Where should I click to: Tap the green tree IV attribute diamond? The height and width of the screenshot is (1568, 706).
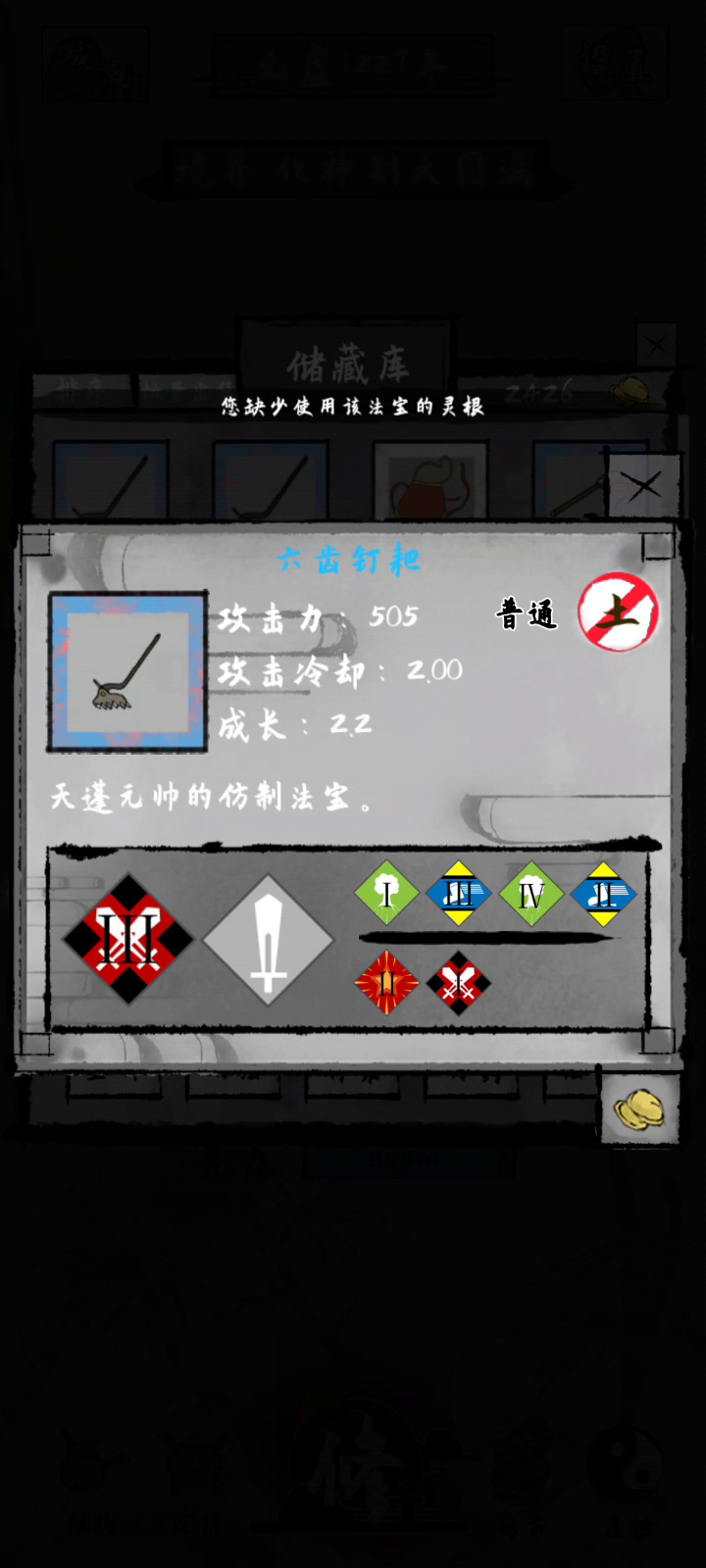click(530, 894)
